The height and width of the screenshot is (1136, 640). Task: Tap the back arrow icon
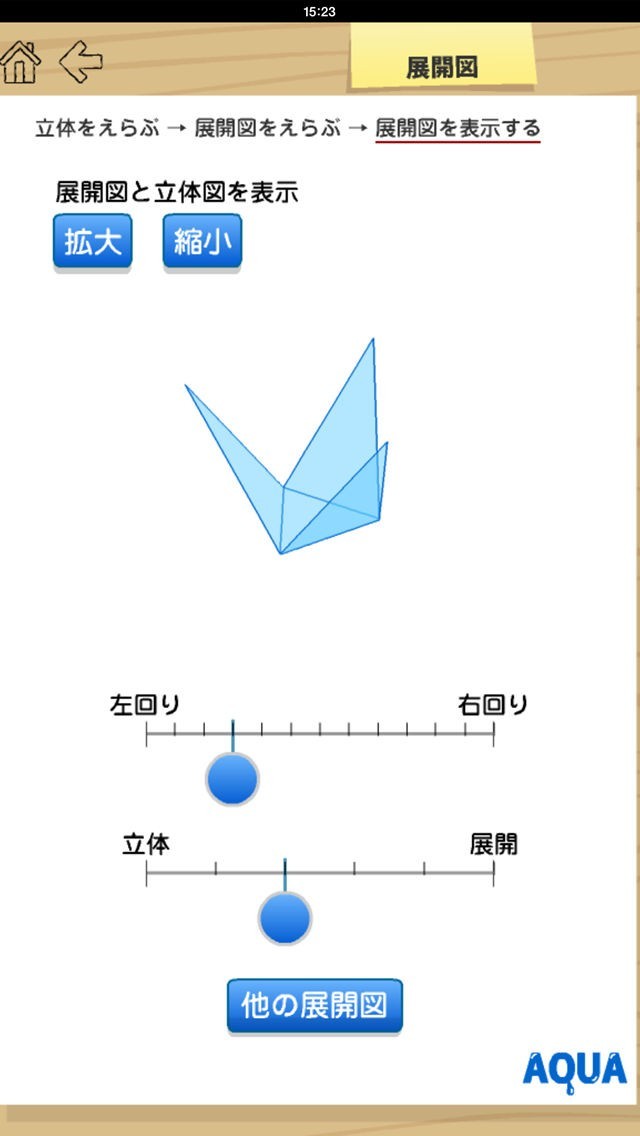click(81, 62)
